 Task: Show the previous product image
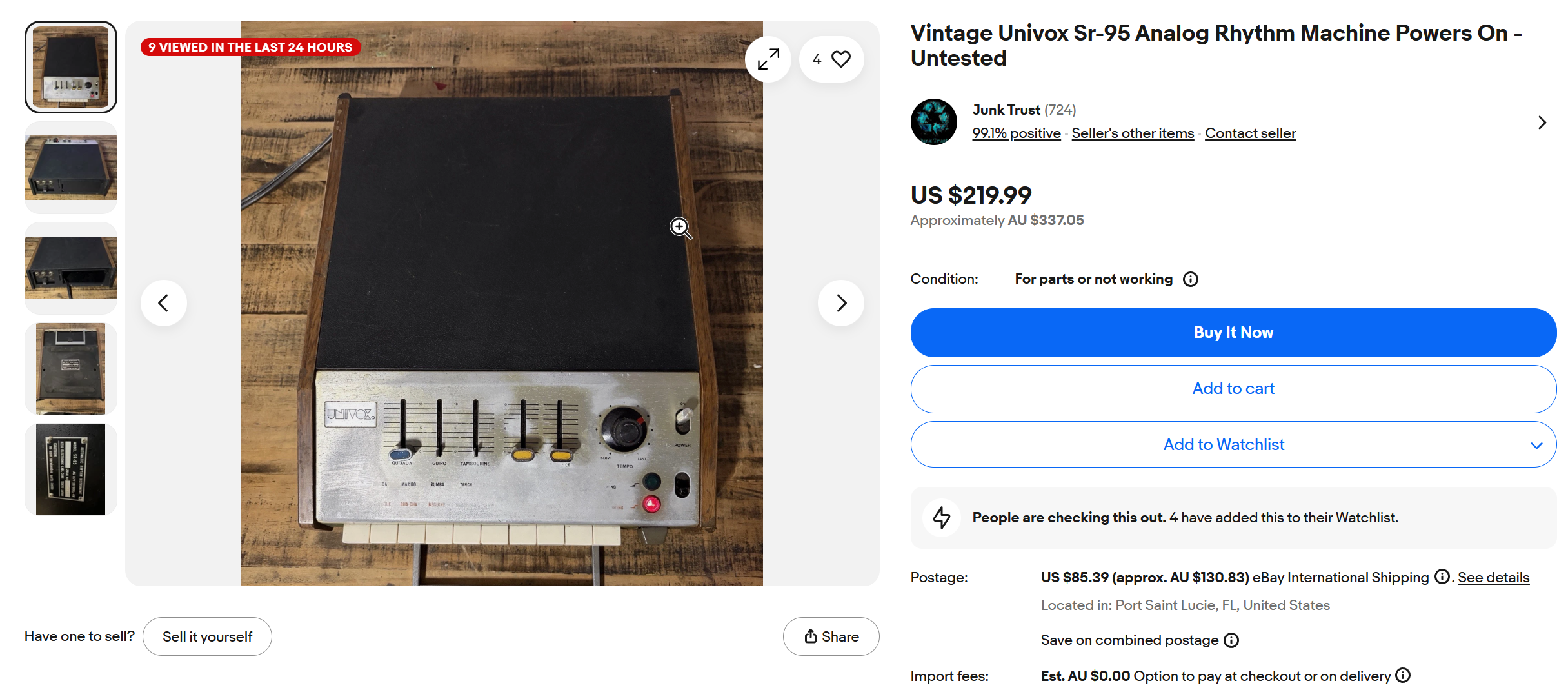click(x=164, y=303)
